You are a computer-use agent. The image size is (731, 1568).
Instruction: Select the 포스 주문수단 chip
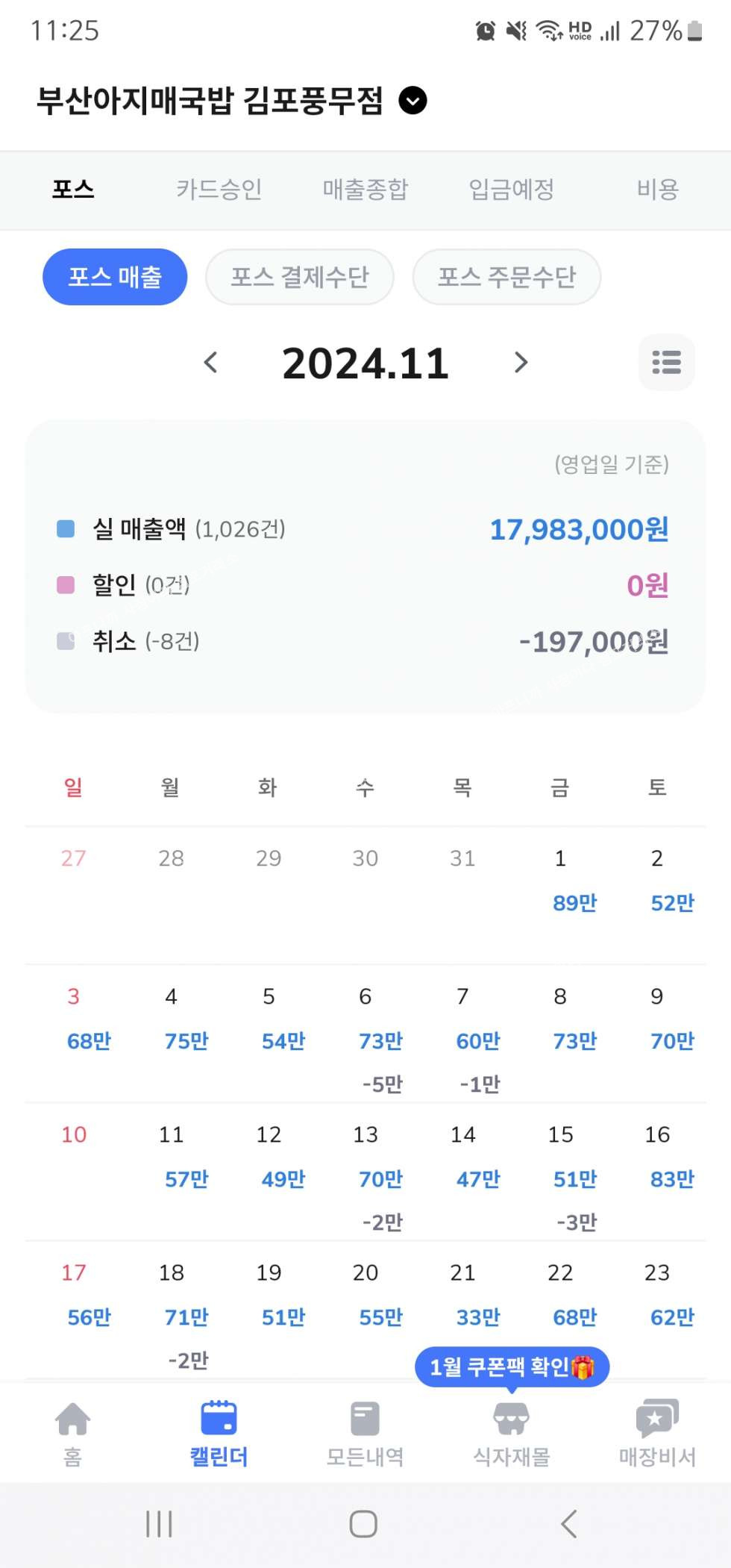[506, 277]
